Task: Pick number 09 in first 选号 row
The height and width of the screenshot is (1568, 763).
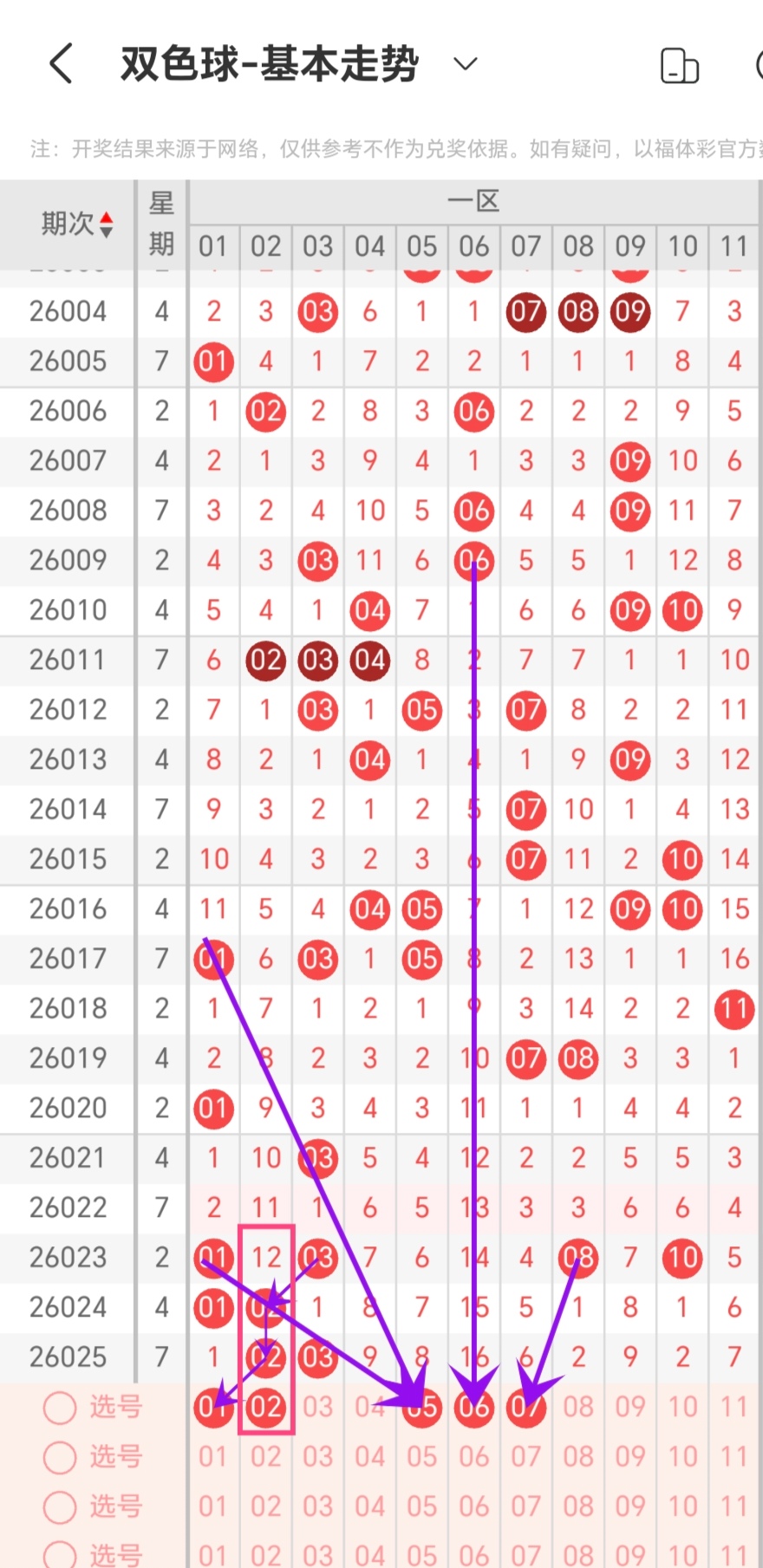Action: coord(630,1407)
